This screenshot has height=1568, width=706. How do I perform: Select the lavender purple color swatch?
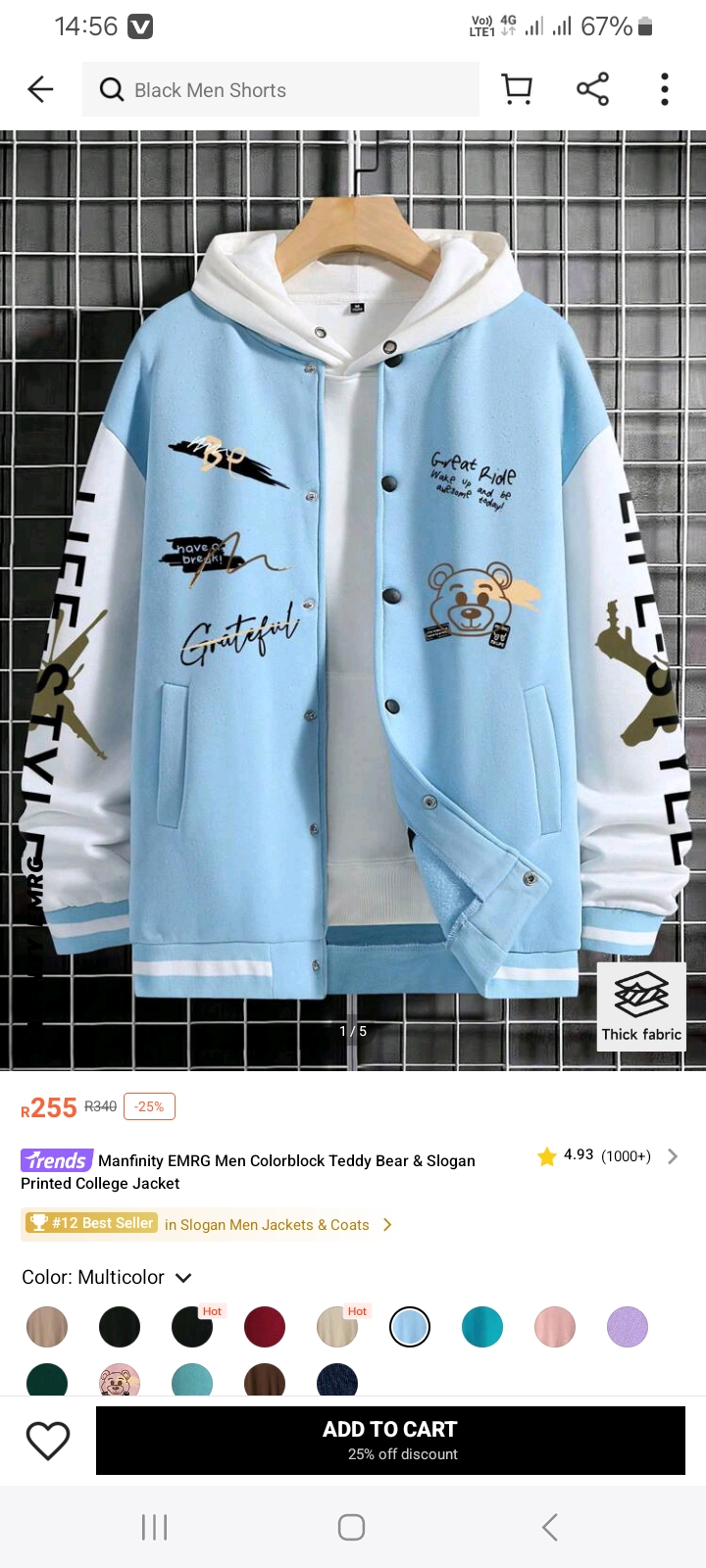pyautogui.click(x=628, y=1328)
